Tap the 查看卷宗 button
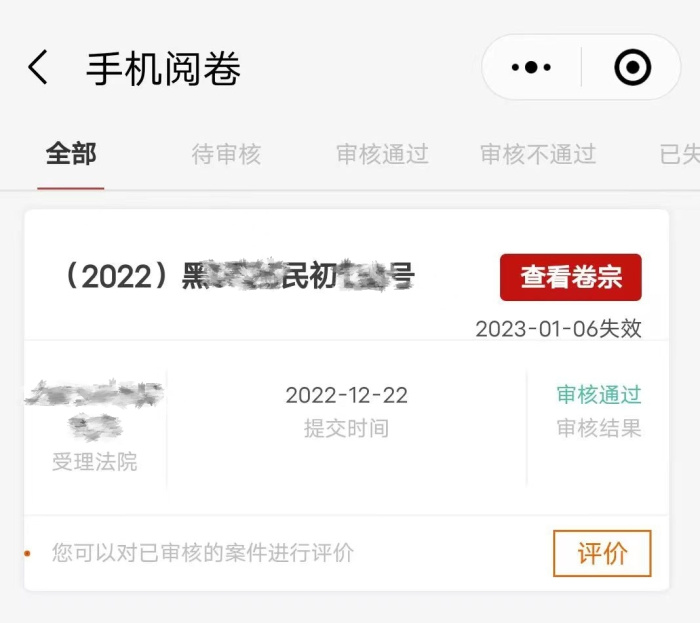 click(x=571, y=277)
